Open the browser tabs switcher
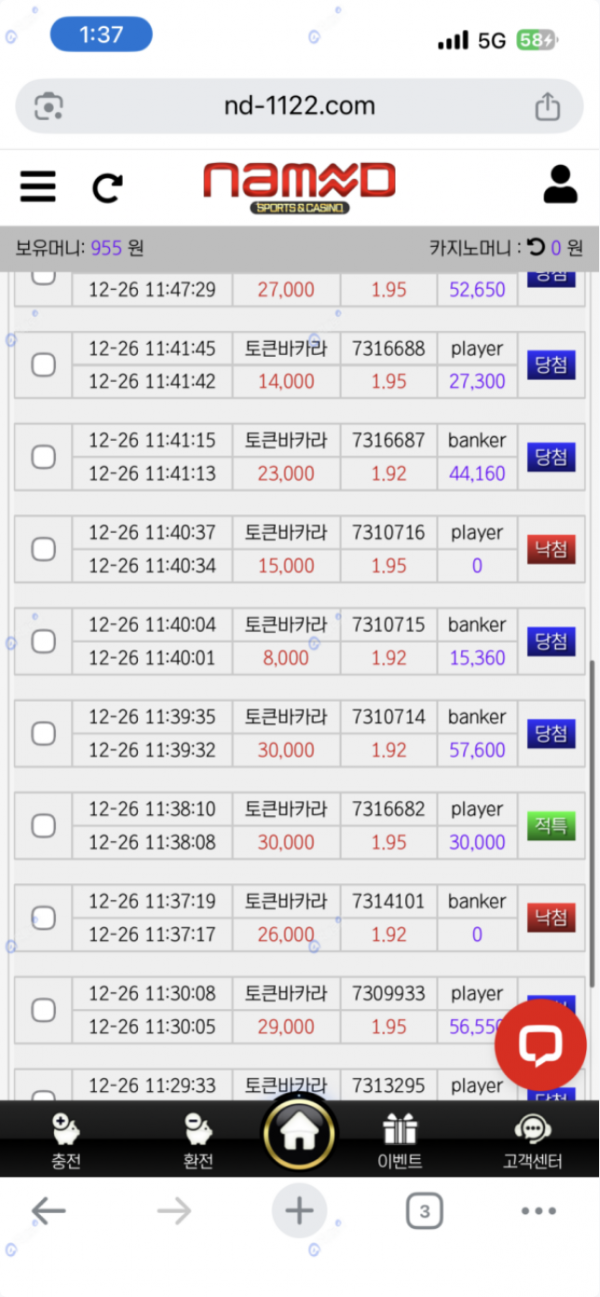The image size is (600, 1297). [x=424, y=1212]
